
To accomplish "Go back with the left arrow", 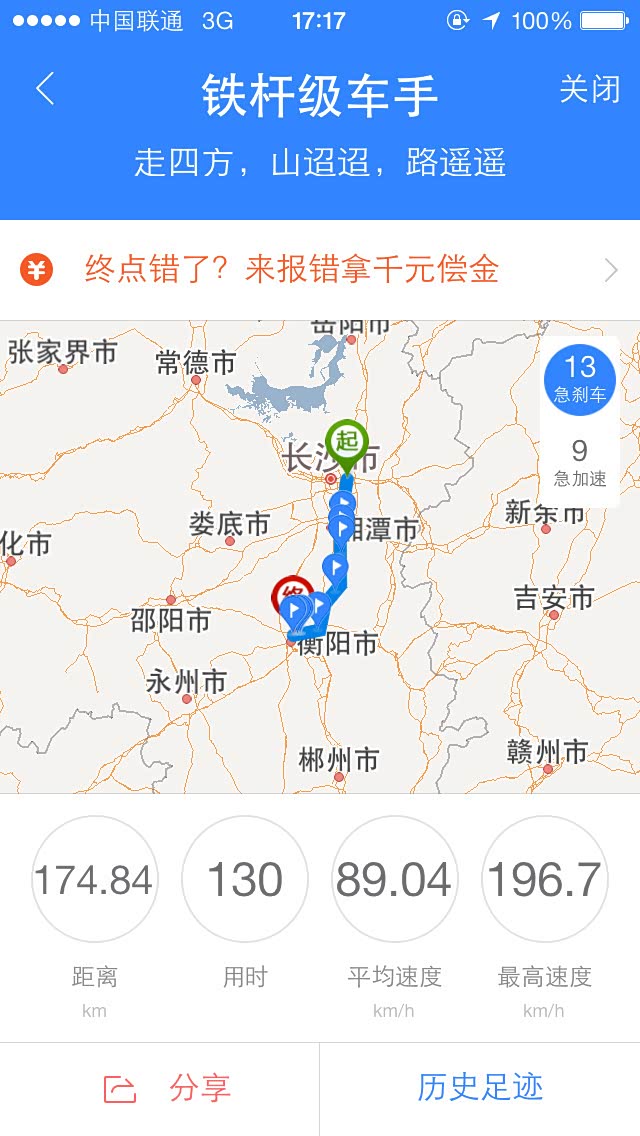I will click(x=45, y=90).
